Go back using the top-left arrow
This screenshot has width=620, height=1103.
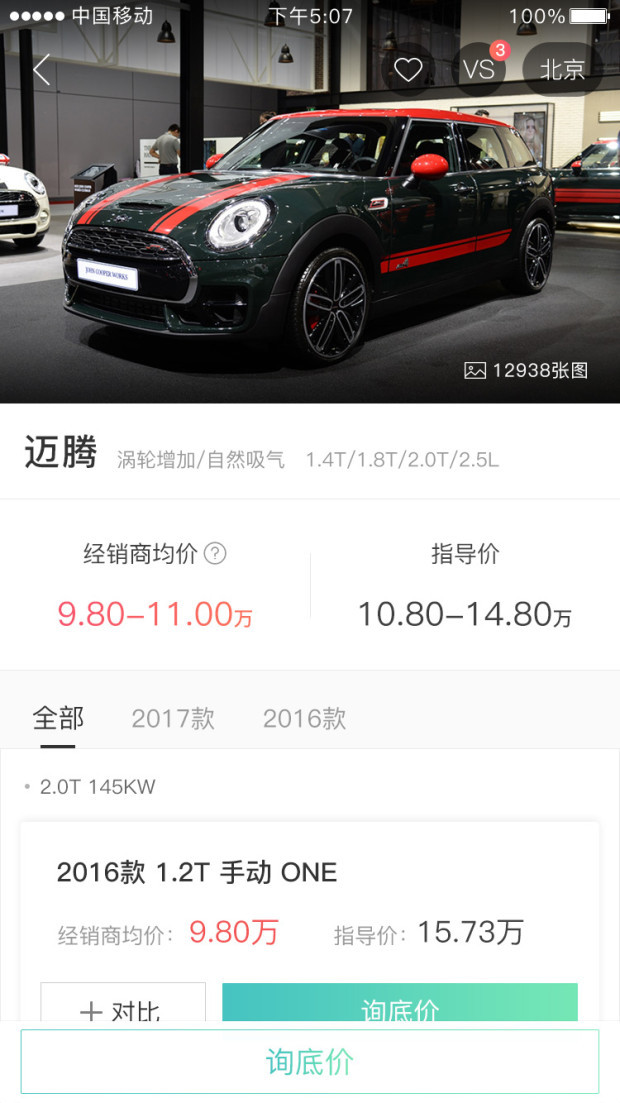[41, 70]
